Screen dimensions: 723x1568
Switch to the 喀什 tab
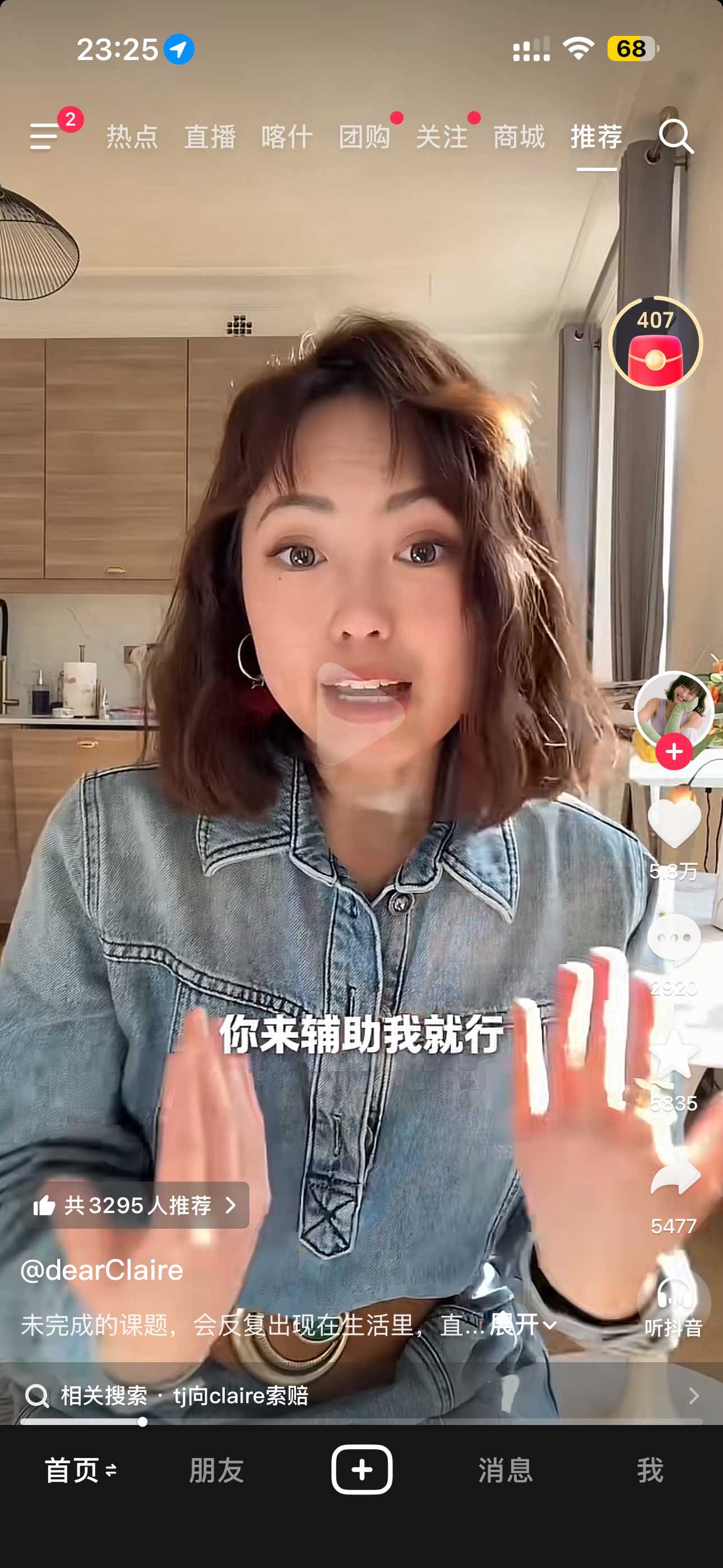coord(286,136)
